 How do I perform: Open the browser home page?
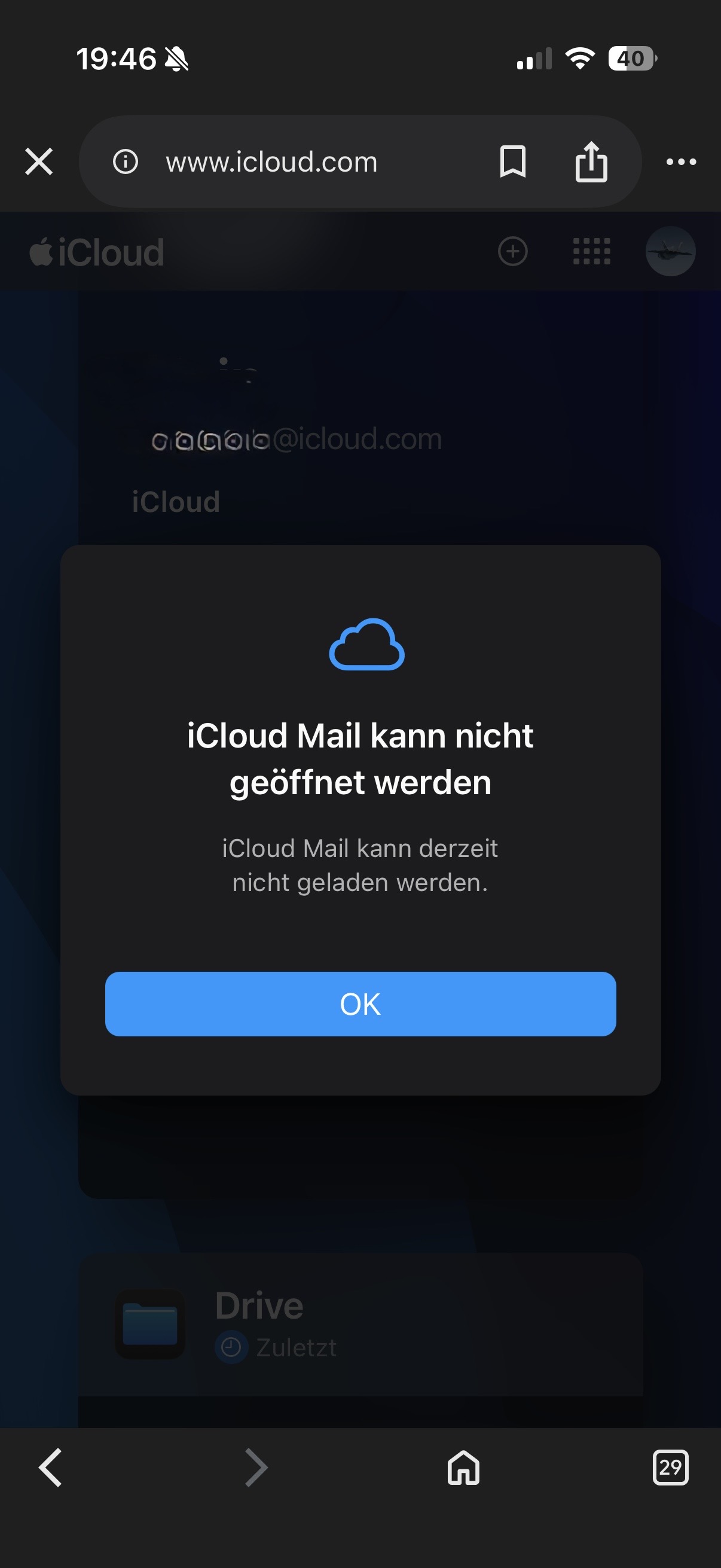coord(464,1468)
